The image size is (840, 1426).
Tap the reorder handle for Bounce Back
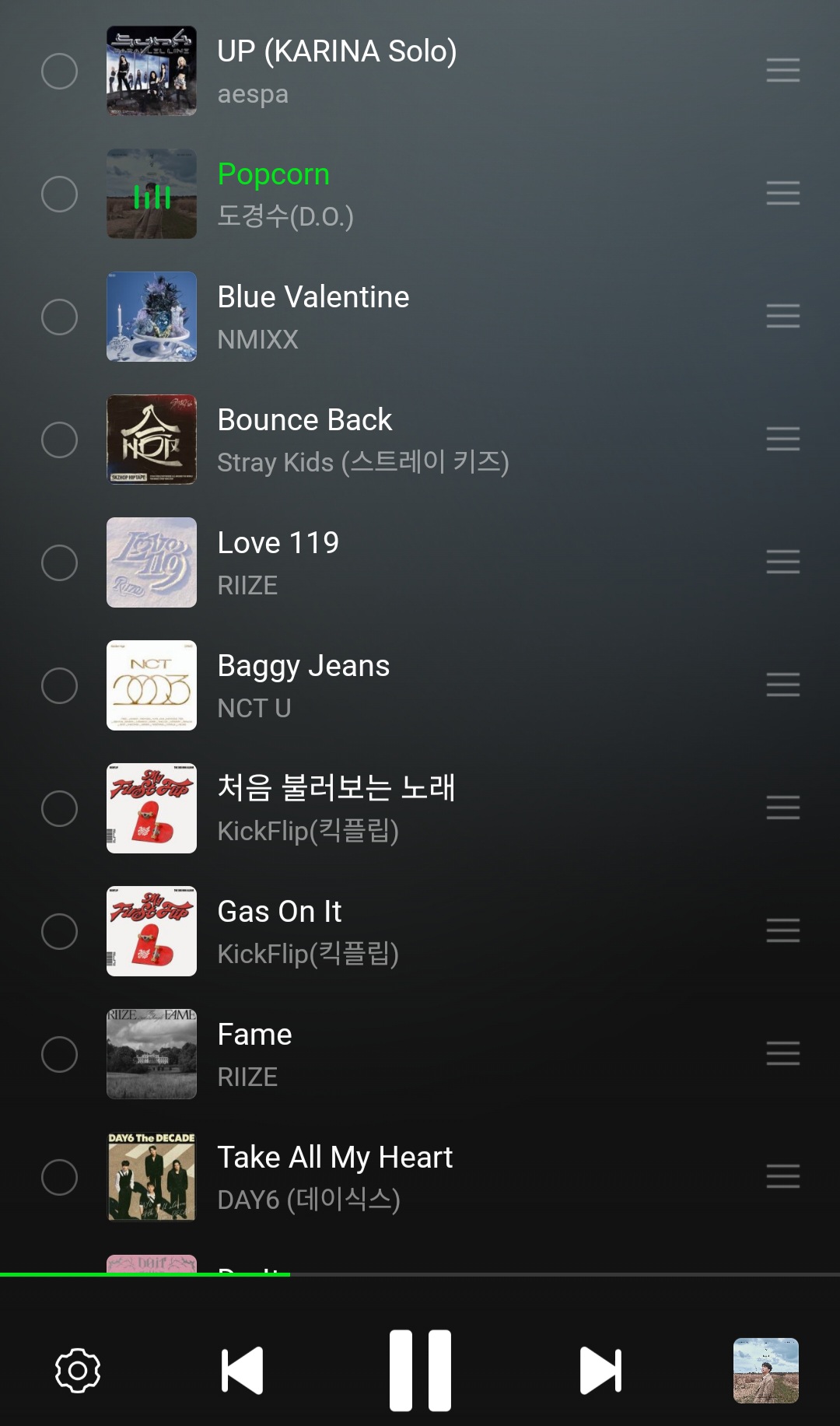[x=782, y=439]
